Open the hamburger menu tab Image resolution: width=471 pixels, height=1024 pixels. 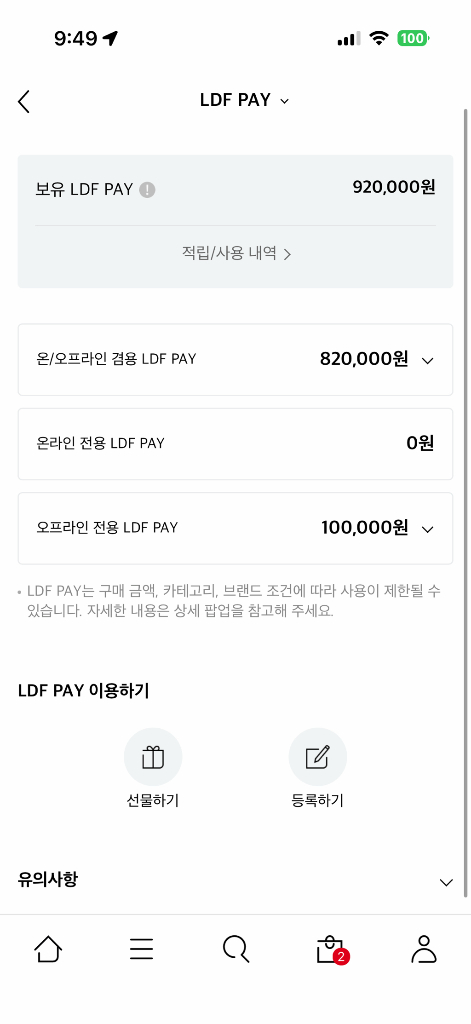[x=141, y=949]
